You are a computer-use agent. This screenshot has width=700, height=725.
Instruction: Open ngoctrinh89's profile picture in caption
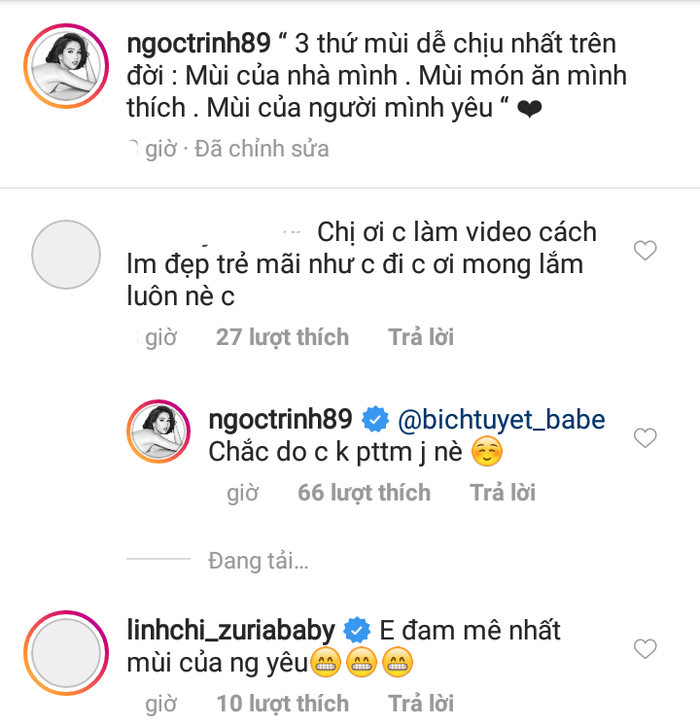pyautogui.click(x=67, y=65)
